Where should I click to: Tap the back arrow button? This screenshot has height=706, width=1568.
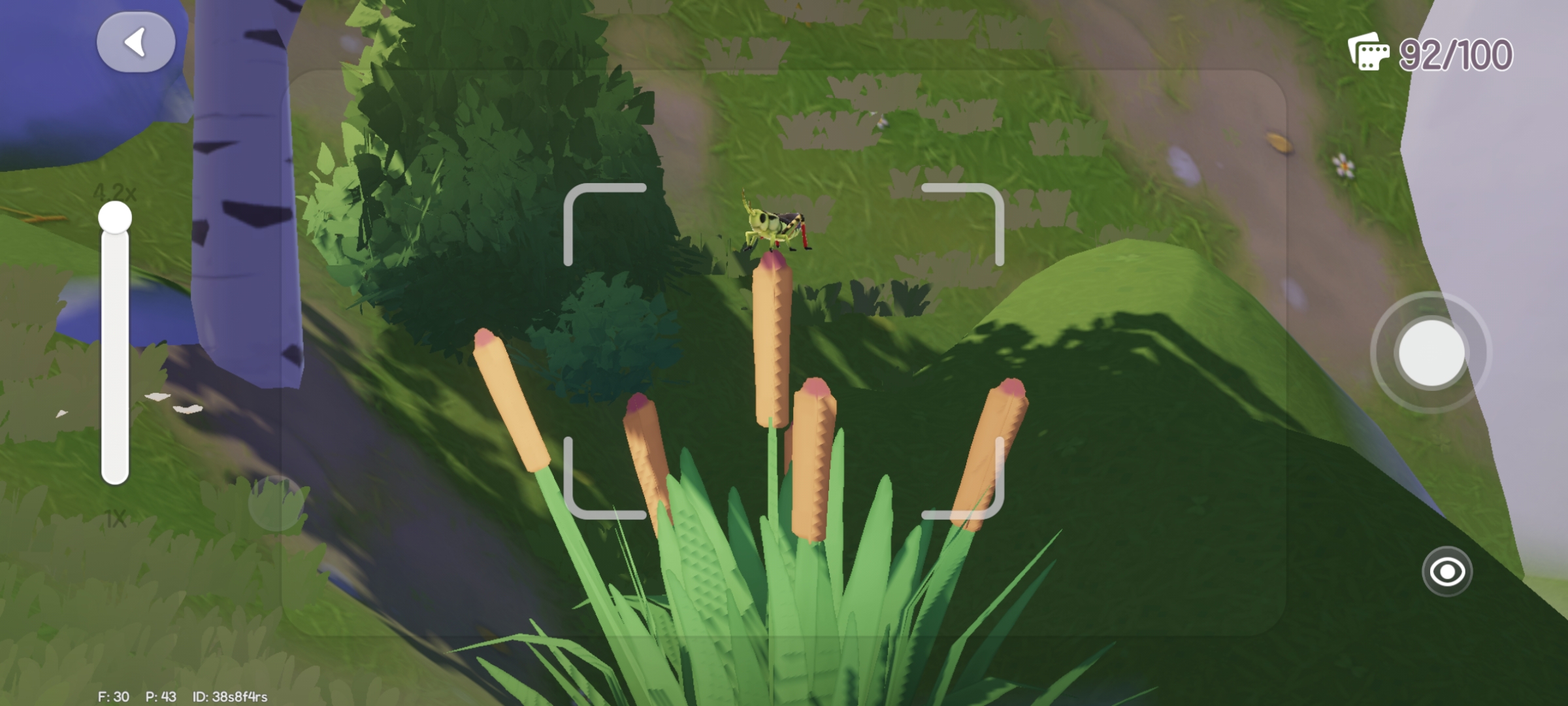[136, 42]
